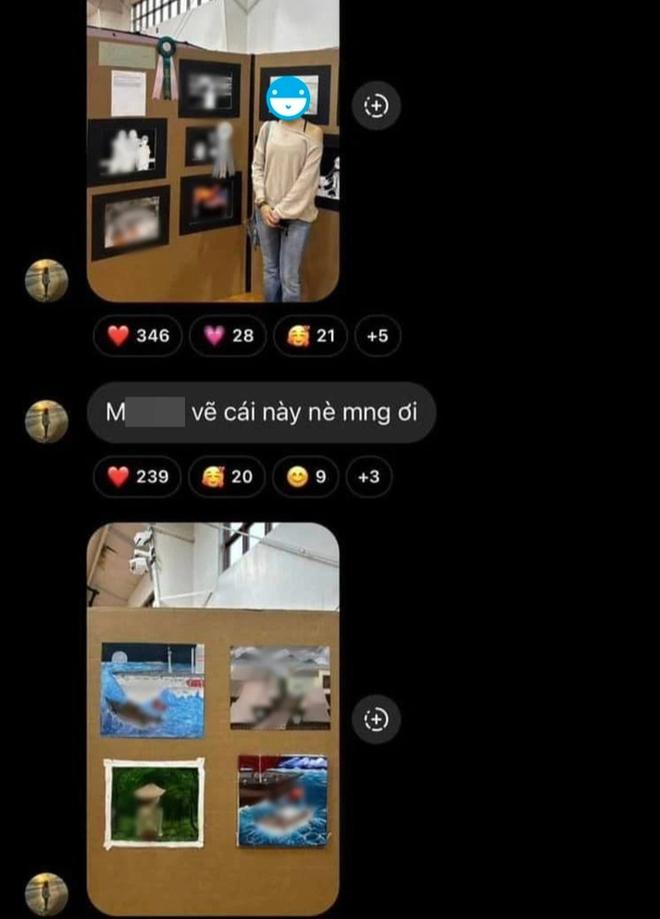Open the sender avatar beside the text message
The height and width of the screenshot is (919, 660).
click(46, 421)
